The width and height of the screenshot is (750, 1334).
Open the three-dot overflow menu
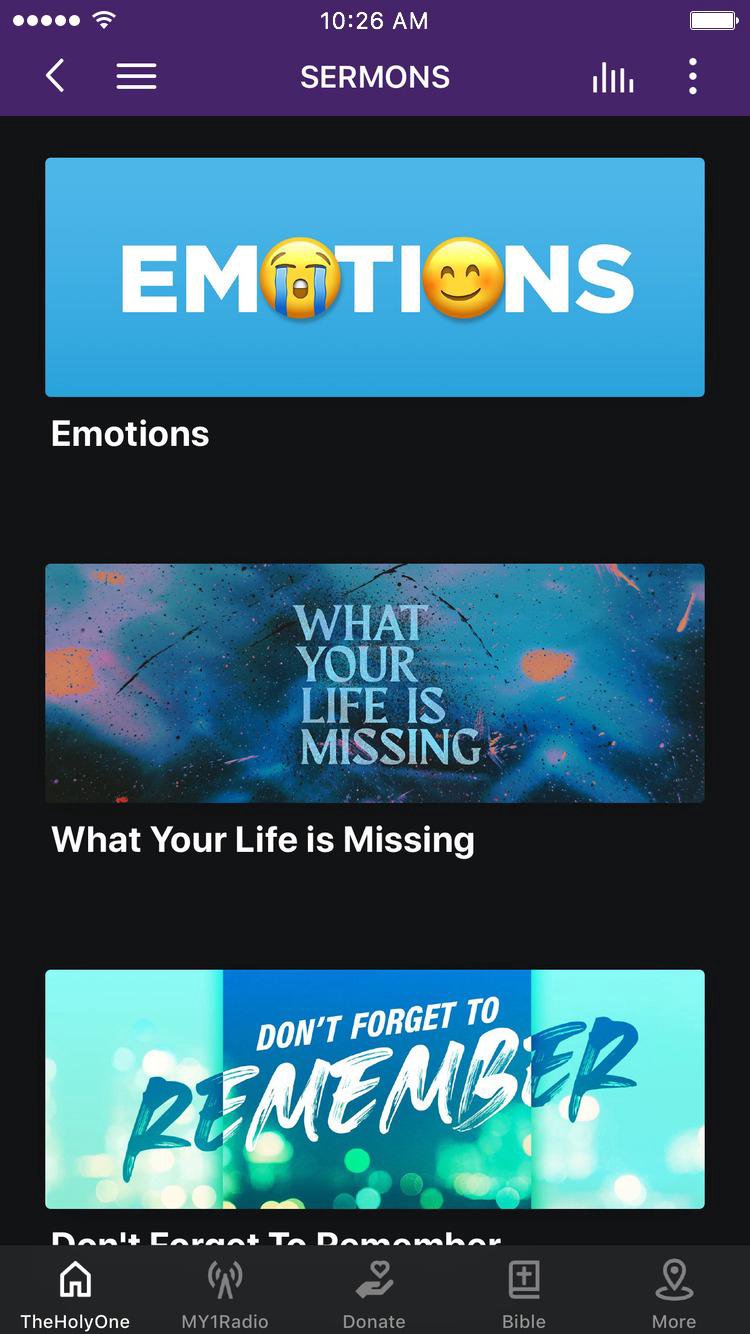click(692, 76)
